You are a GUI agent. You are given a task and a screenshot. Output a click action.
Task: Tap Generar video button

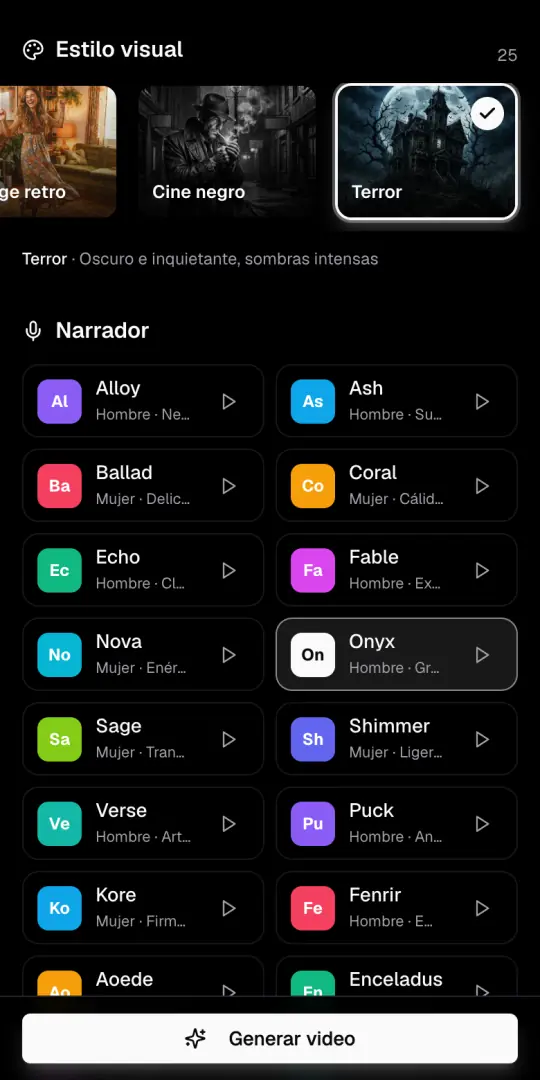[x=270, y=1039]
